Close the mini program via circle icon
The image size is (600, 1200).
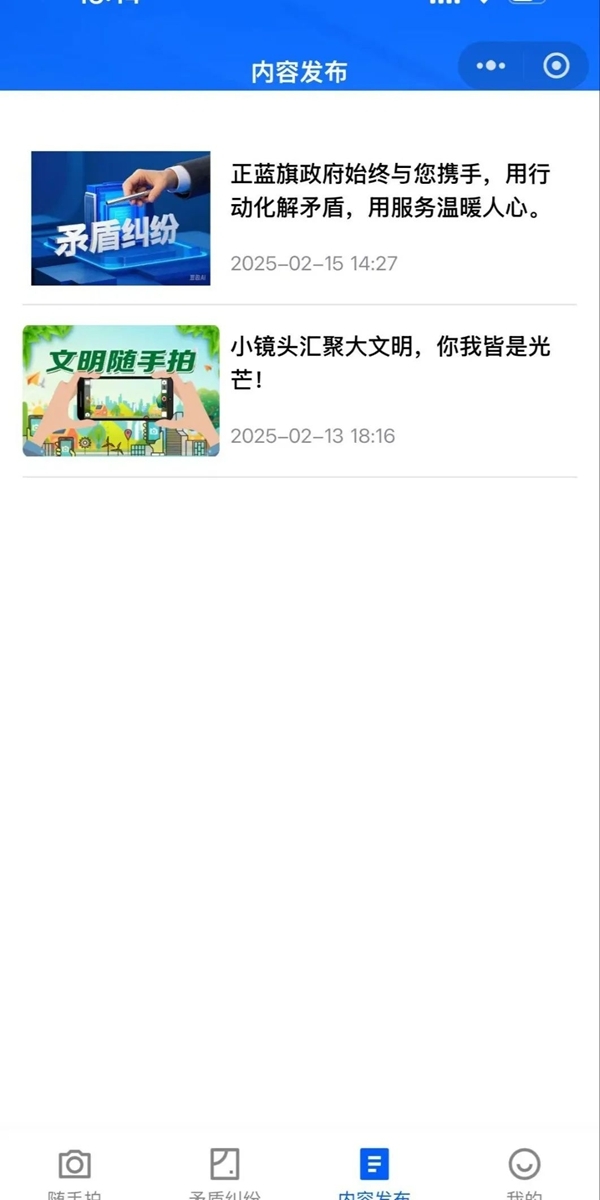point(556,66)
